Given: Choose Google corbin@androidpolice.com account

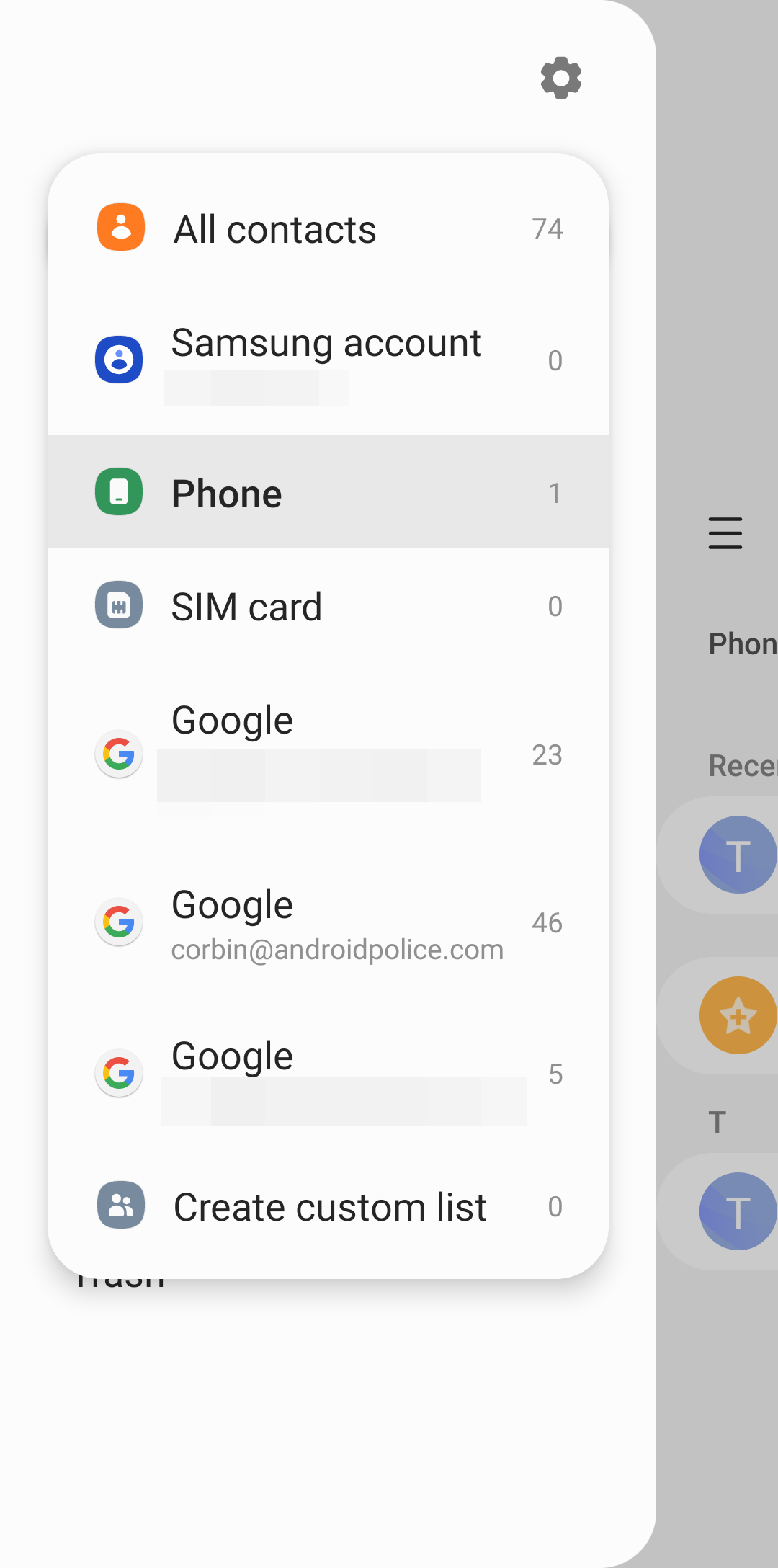Looking at the screenshot, I should coord(328,923).
